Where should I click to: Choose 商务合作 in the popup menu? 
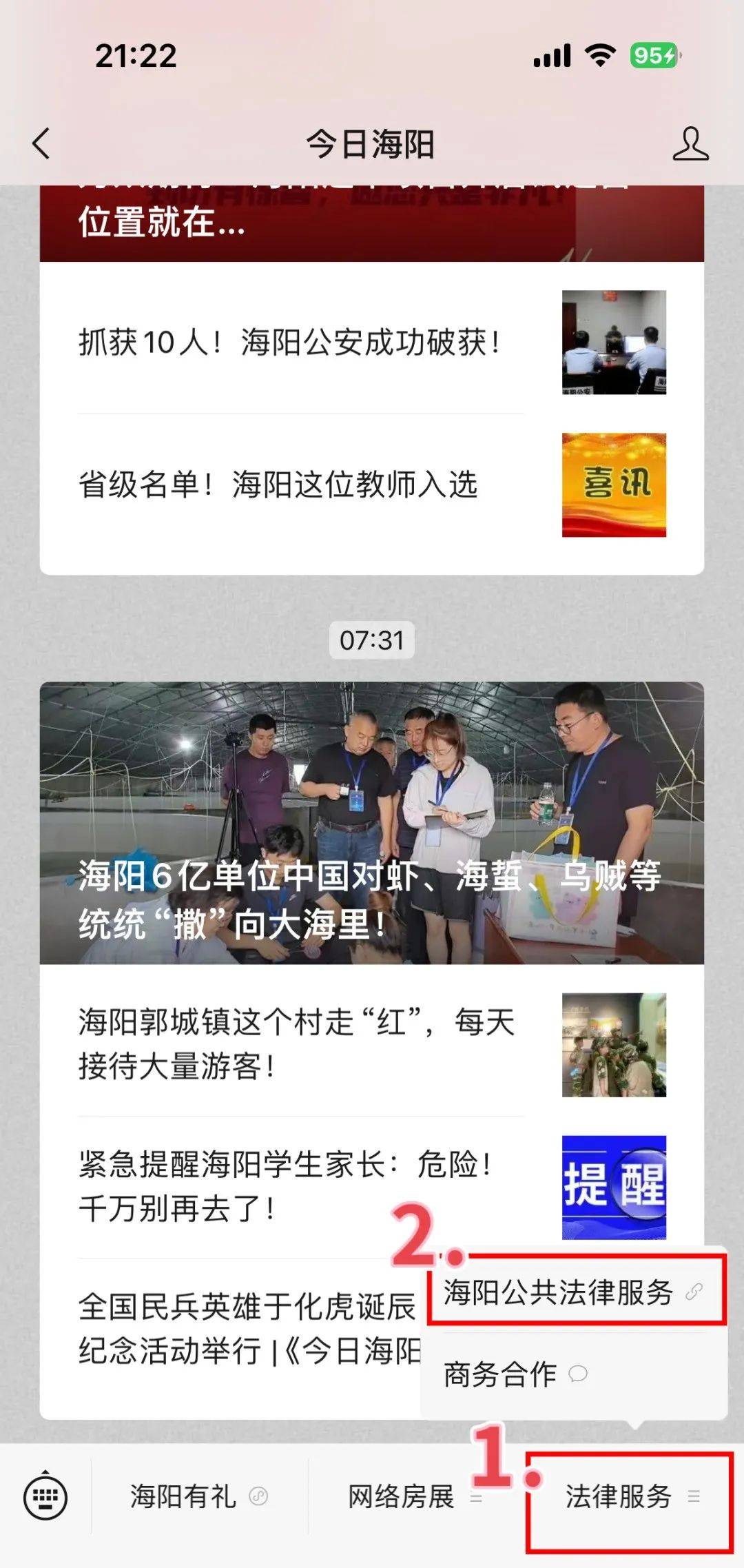[574, 1374]
